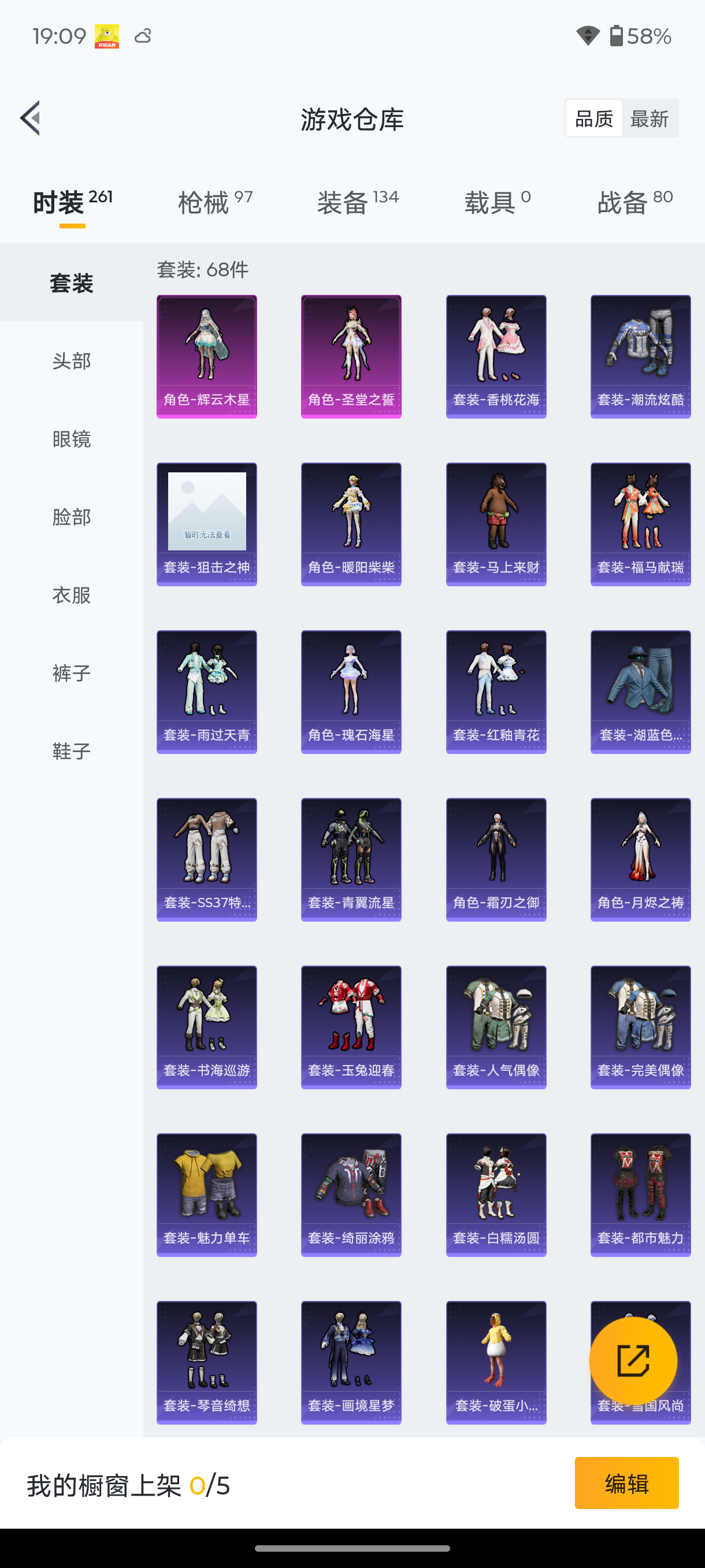Enable the 品质 sort option

(593, 118)
